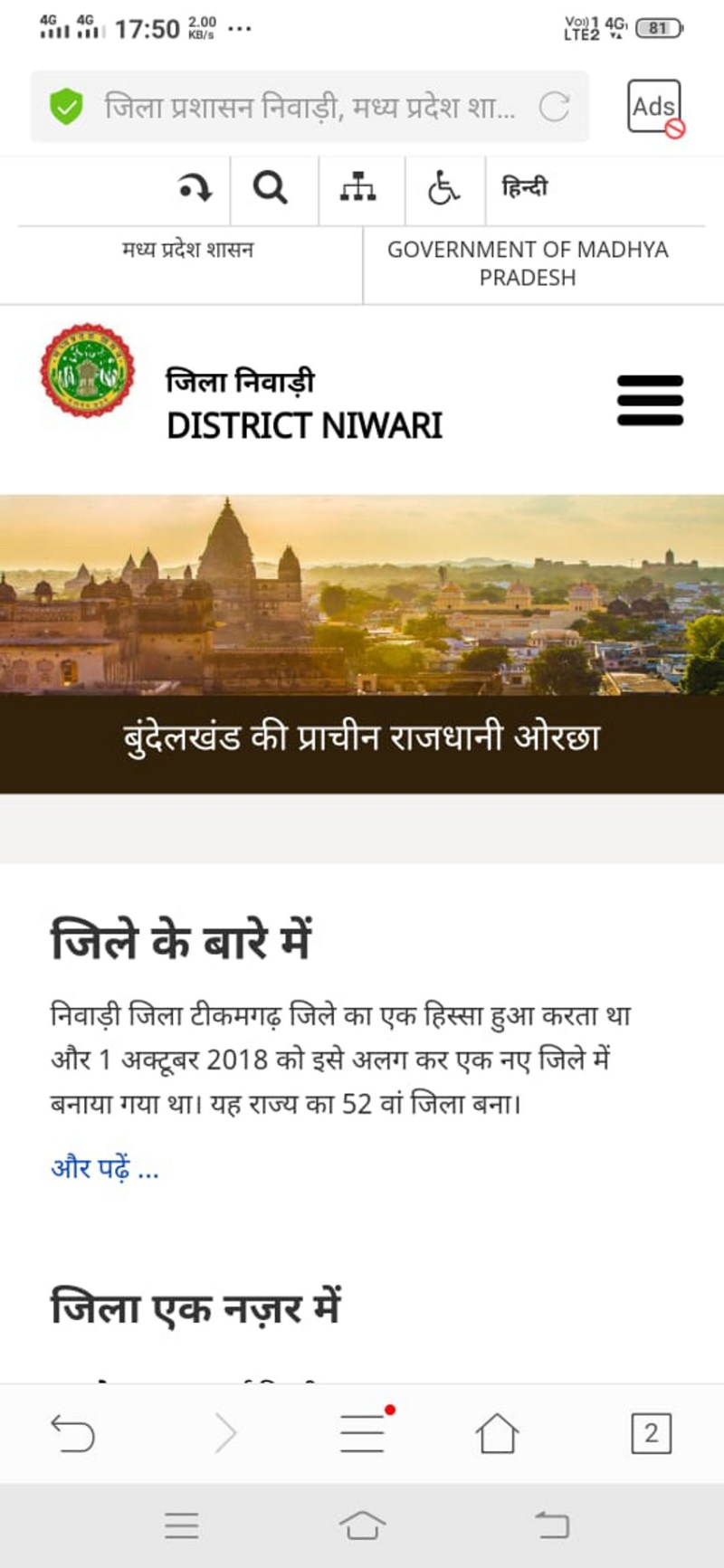The height and width of the screenshot is (1568, 724).
Task: Open the Orchha banner image
Action: [x=362, y=594]
